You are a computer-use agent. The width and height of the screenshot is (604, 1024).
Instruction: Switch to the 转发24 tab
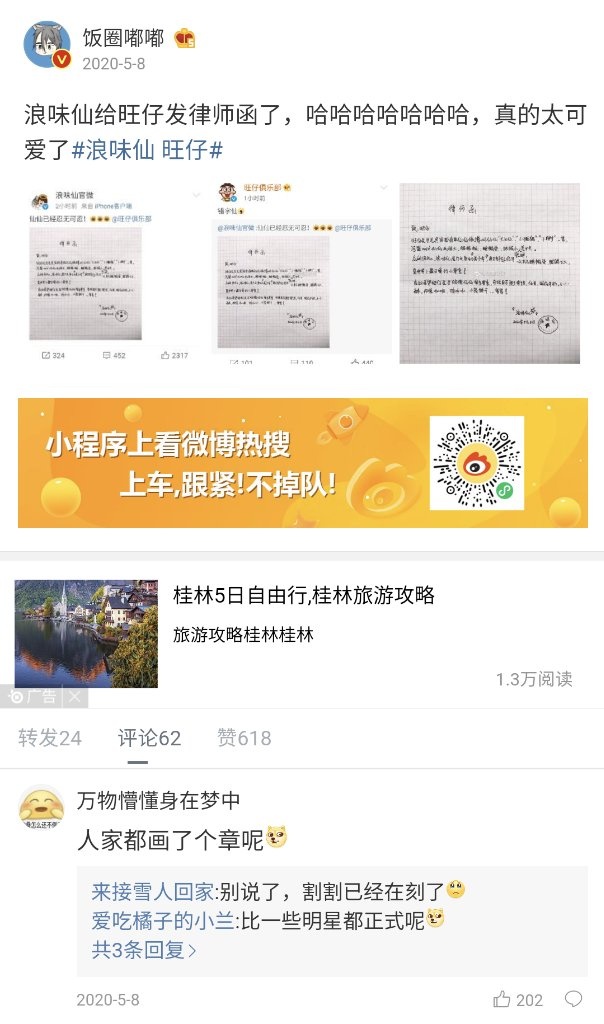point(50,738)
